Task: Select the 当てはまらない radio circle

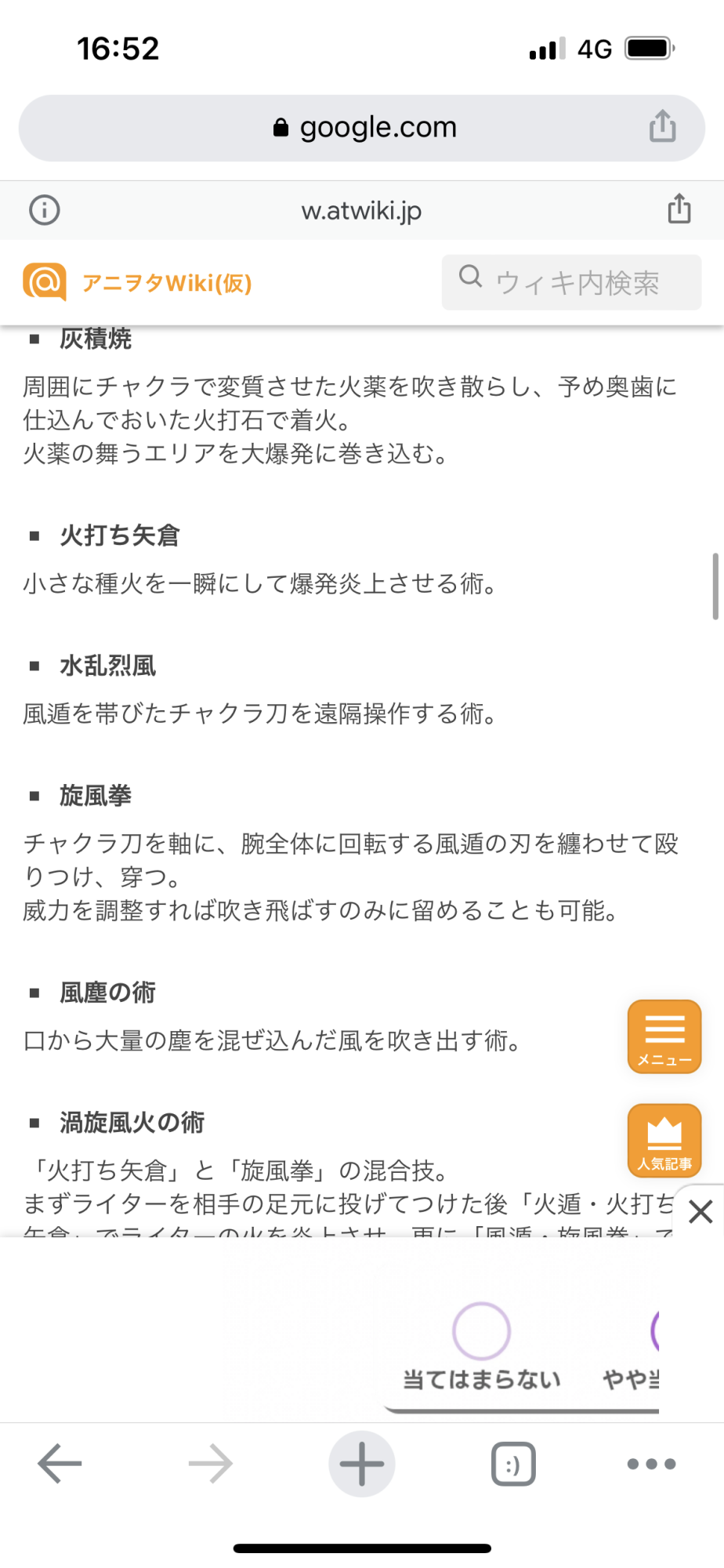Action: coord(481,1331)
